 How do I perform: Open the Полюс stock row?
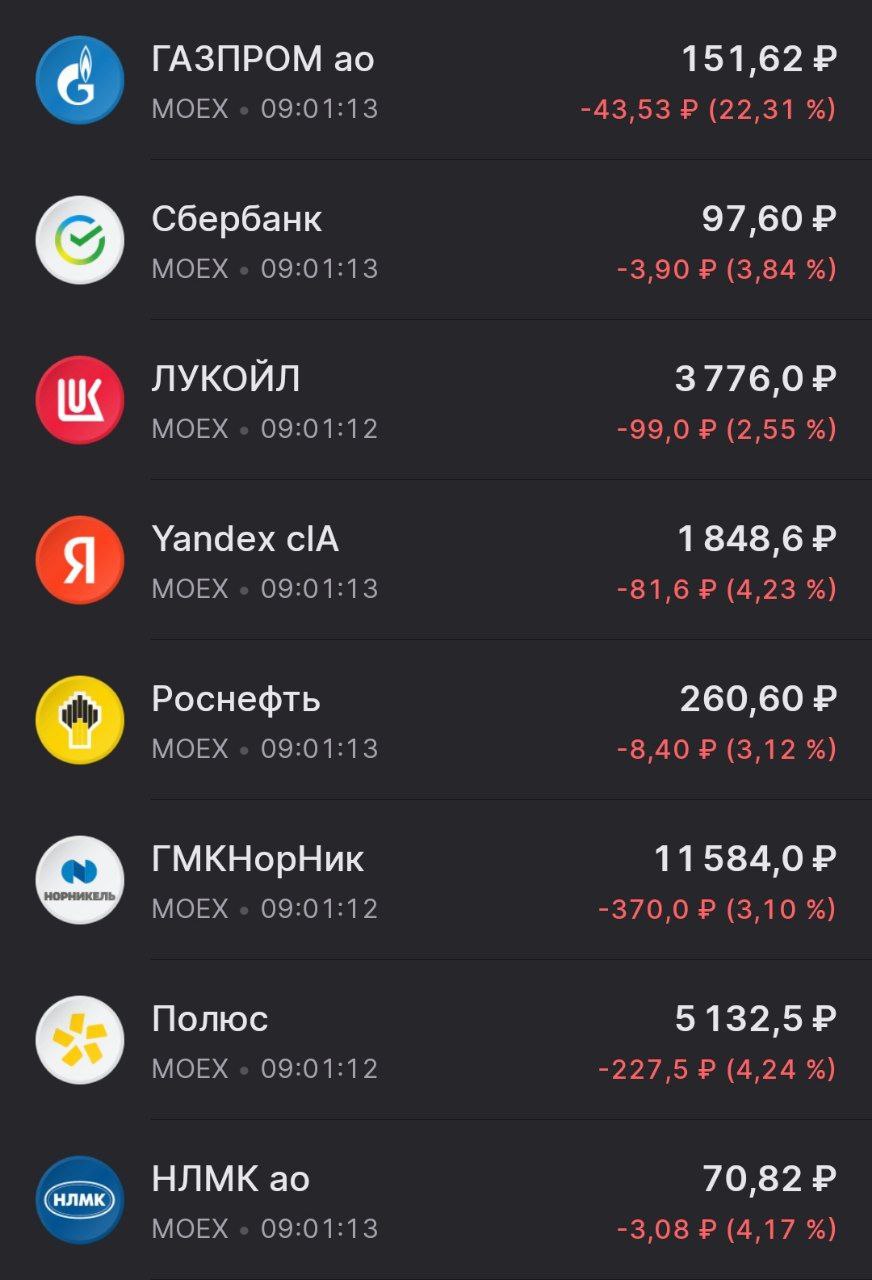(x=436, y=1040)
